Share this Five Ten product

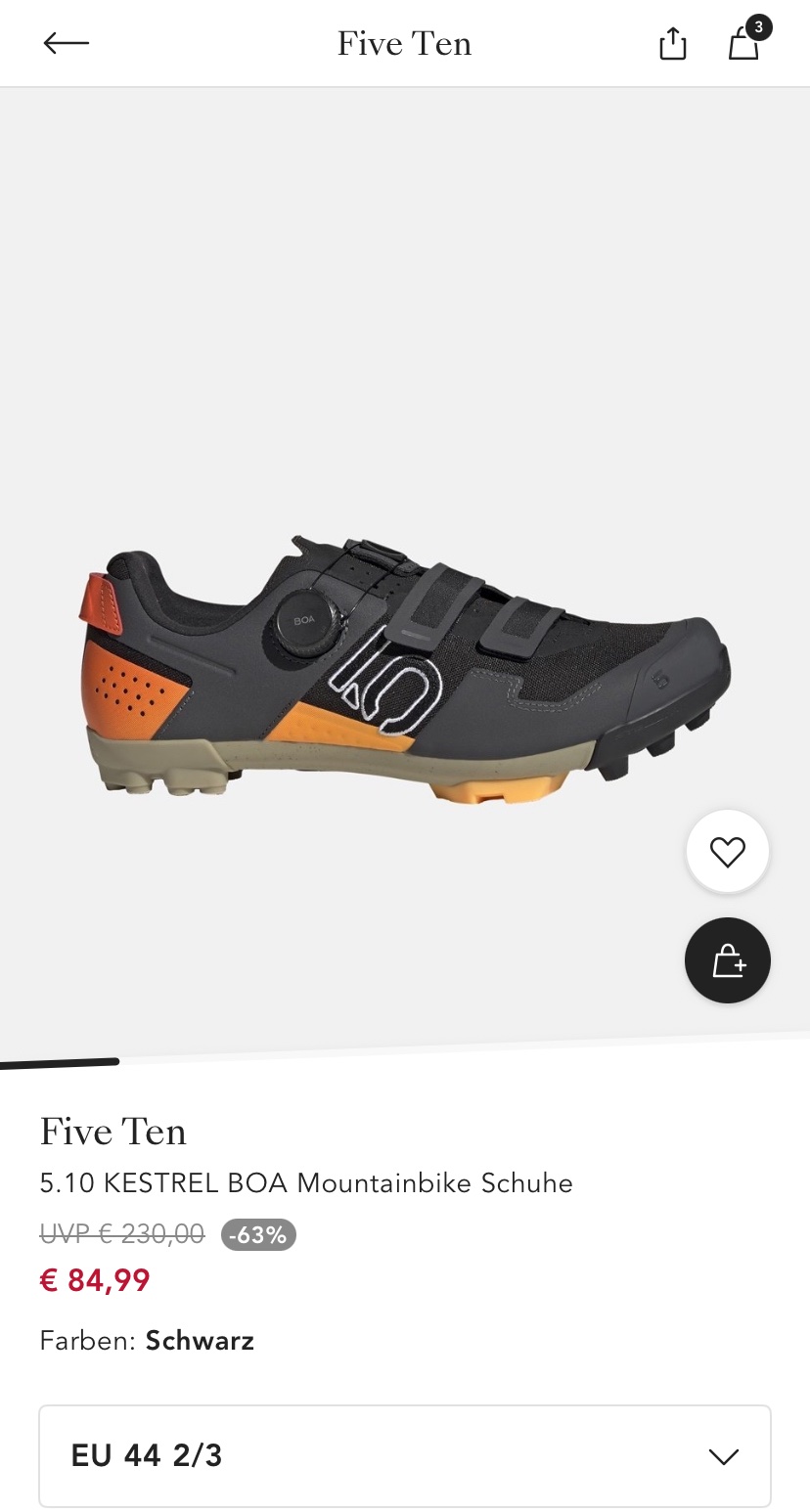pos(672,44)
